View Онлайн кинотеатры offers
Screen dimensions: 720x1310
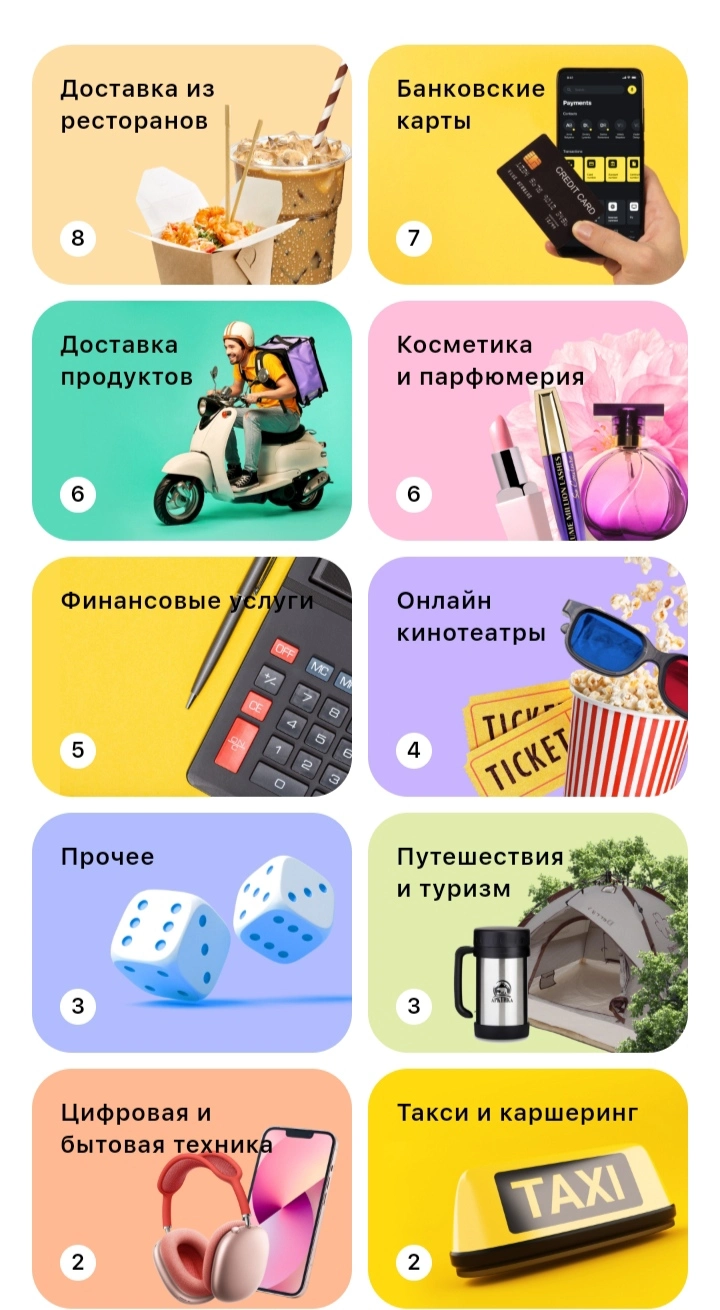click(x=528, y=677)
